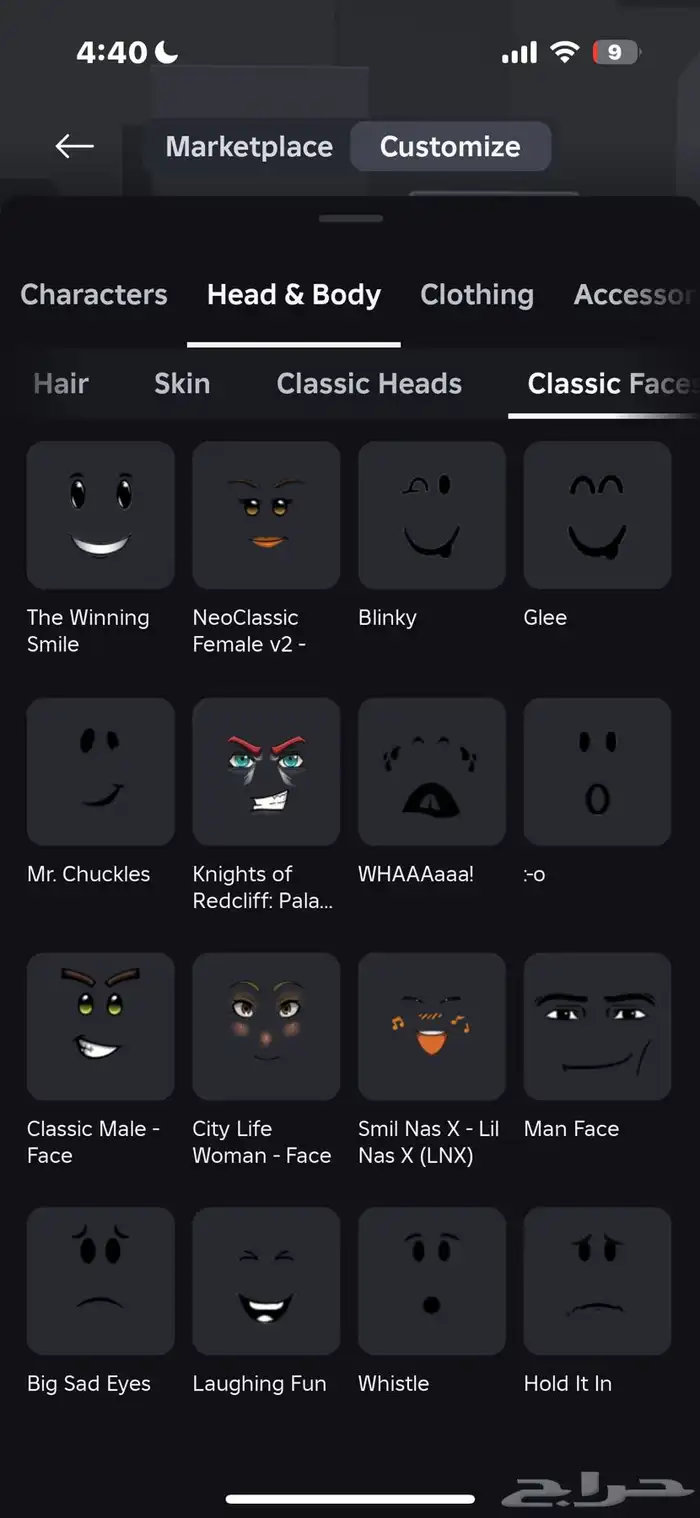The image size is (700, 1518).
Task: Equip the WHAAAaaa! face
Action: coord(432,771)
